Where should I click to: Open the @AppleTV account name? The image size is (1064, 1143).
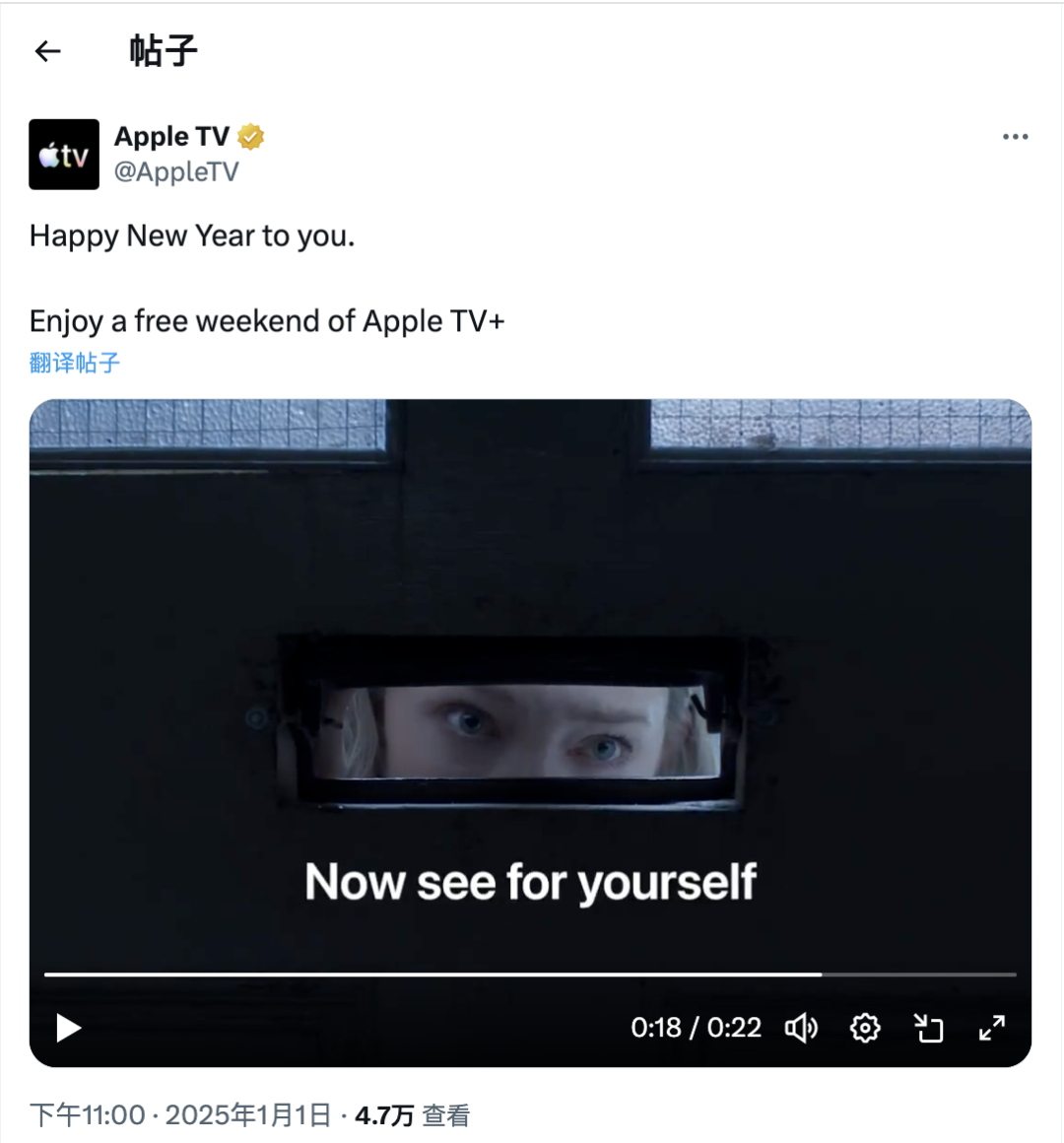(176, 171)
